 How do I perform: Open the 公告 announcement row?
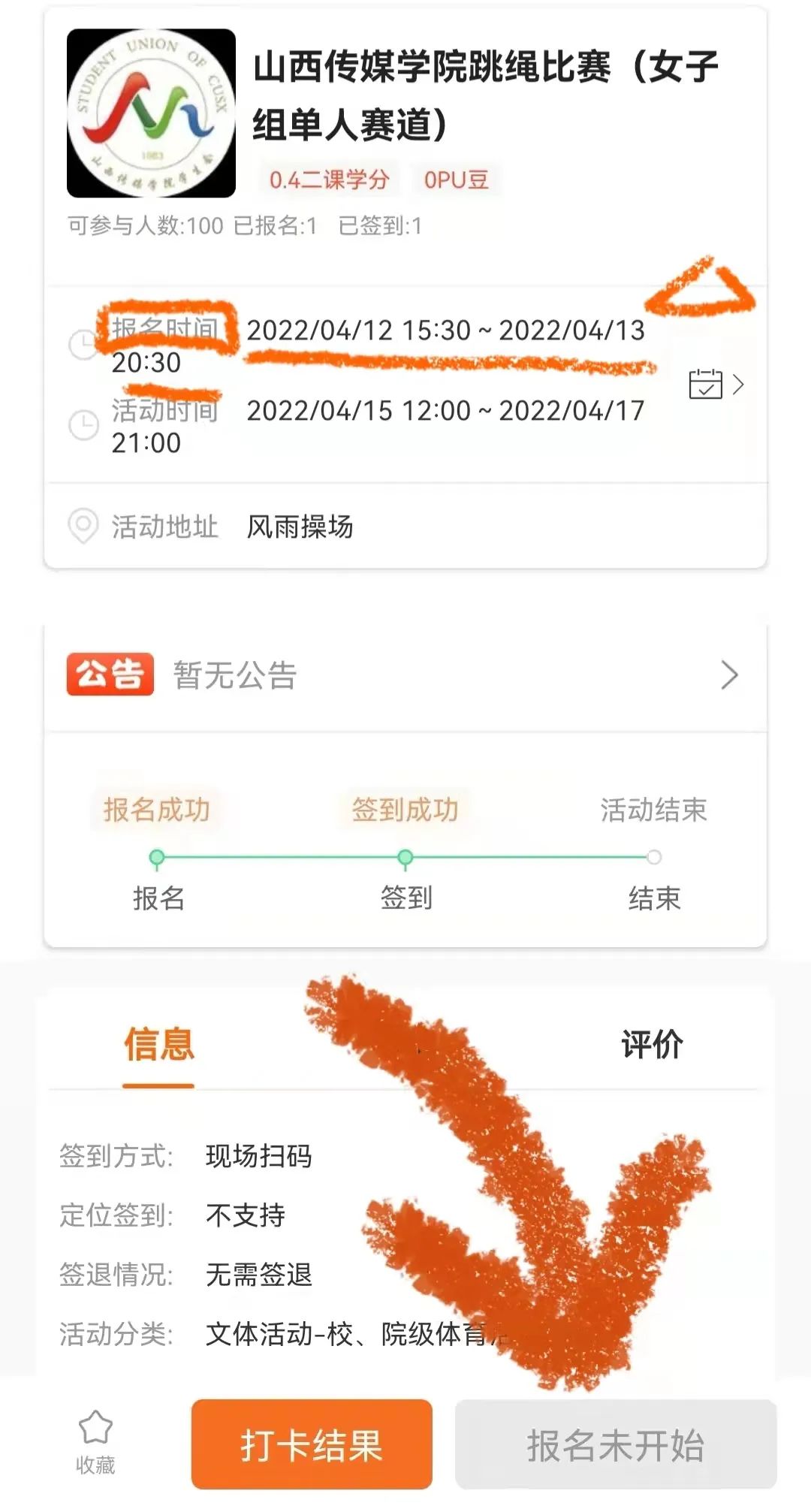405,675
